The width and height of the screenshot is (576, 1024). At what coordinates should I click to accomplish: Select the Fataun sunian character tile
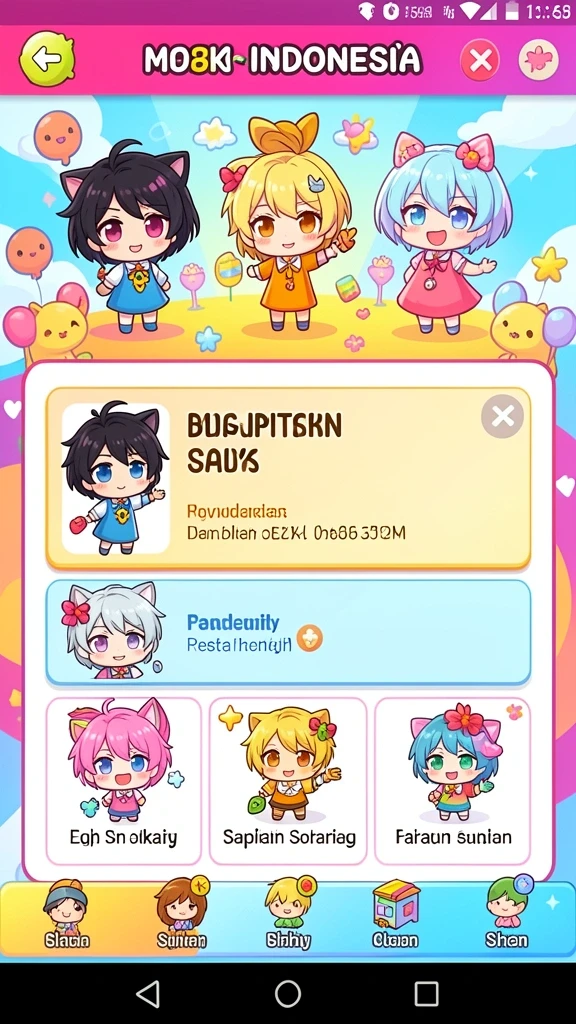coord(453,780)
